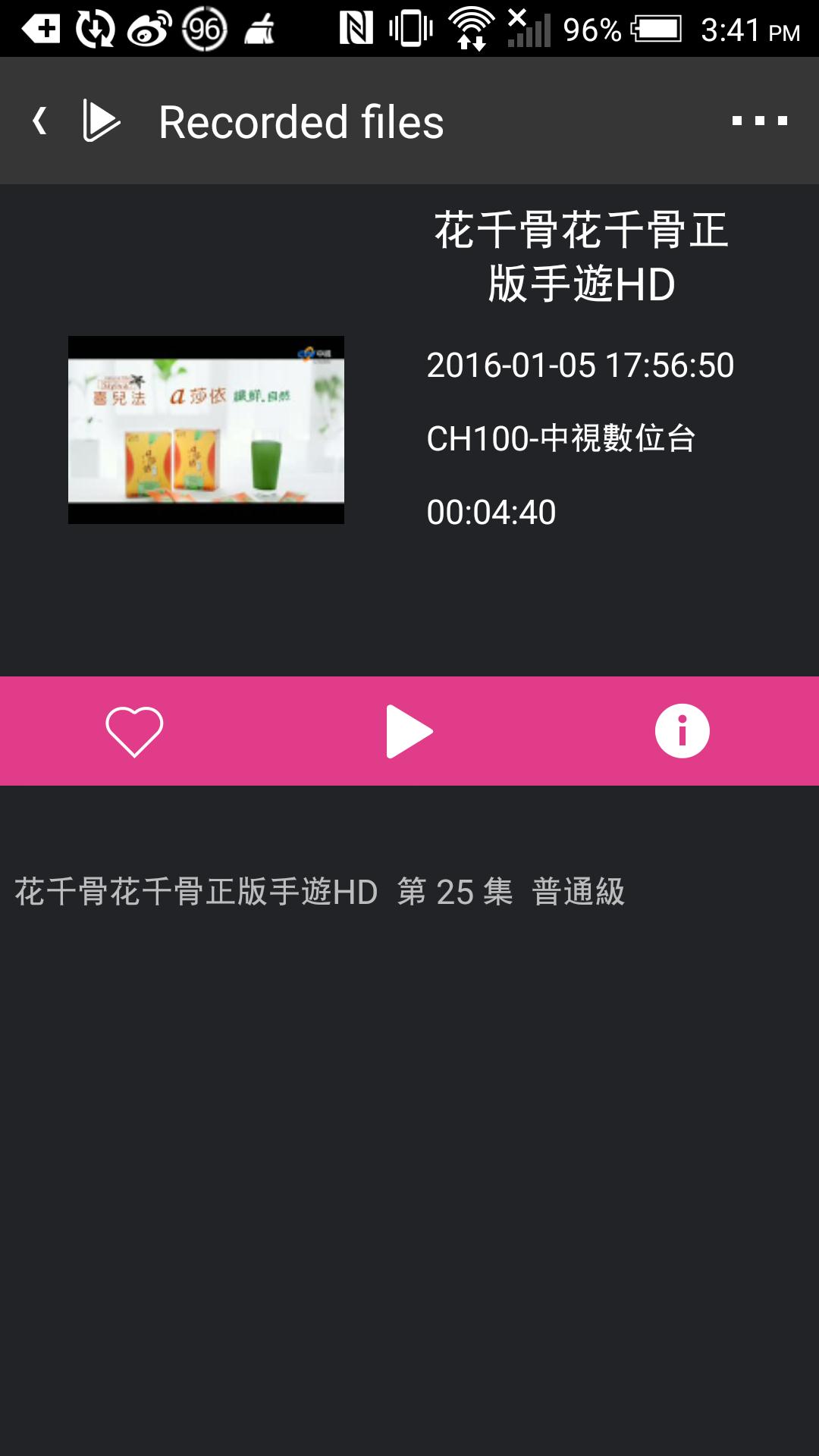Go back from Recorded files
Viewport: 819px width, 1456px height.
[x=40, y=121]
